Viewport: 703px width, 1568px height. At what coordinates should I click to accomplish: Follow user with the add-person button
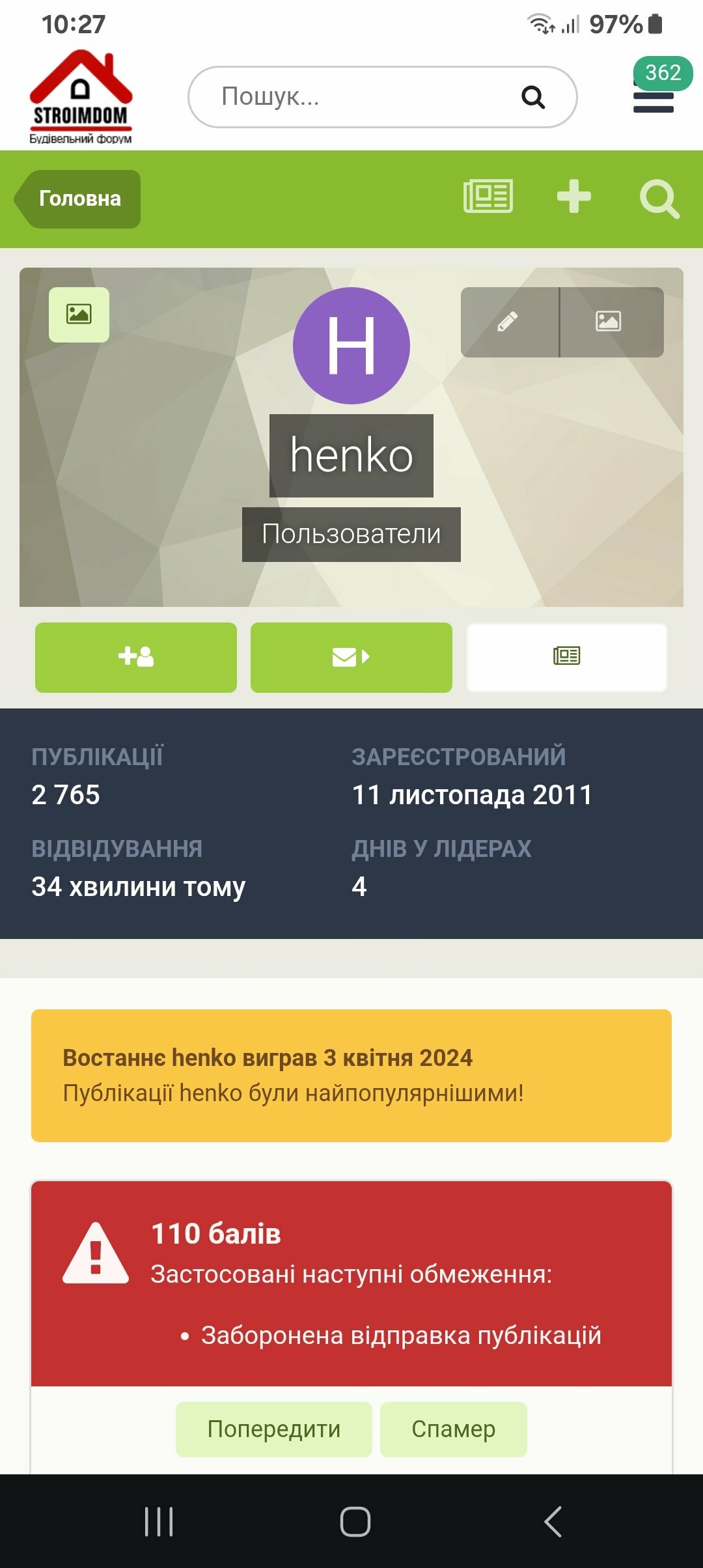pos(136,657)
